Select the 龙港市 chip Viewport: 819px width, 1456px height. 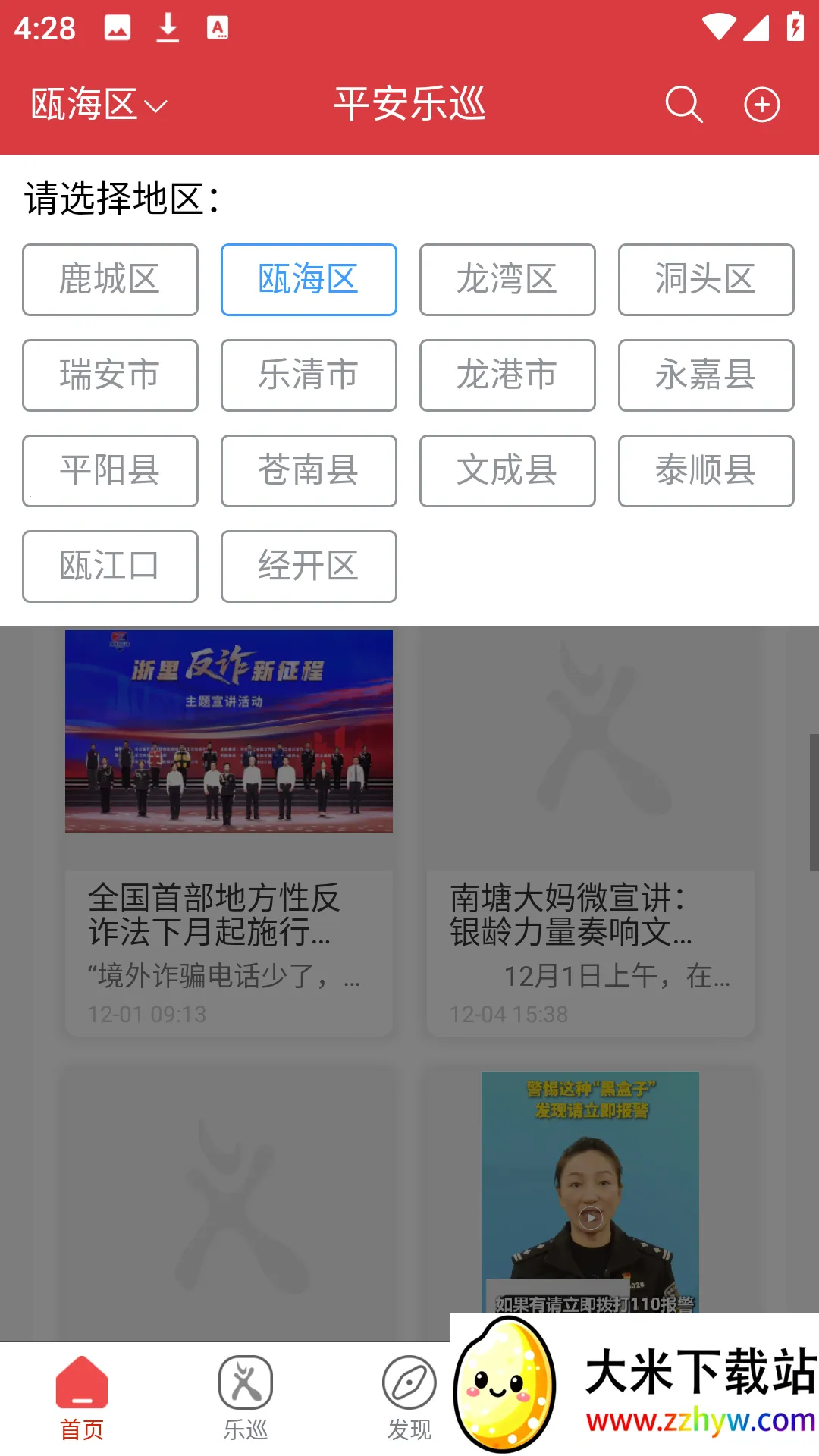507,375
